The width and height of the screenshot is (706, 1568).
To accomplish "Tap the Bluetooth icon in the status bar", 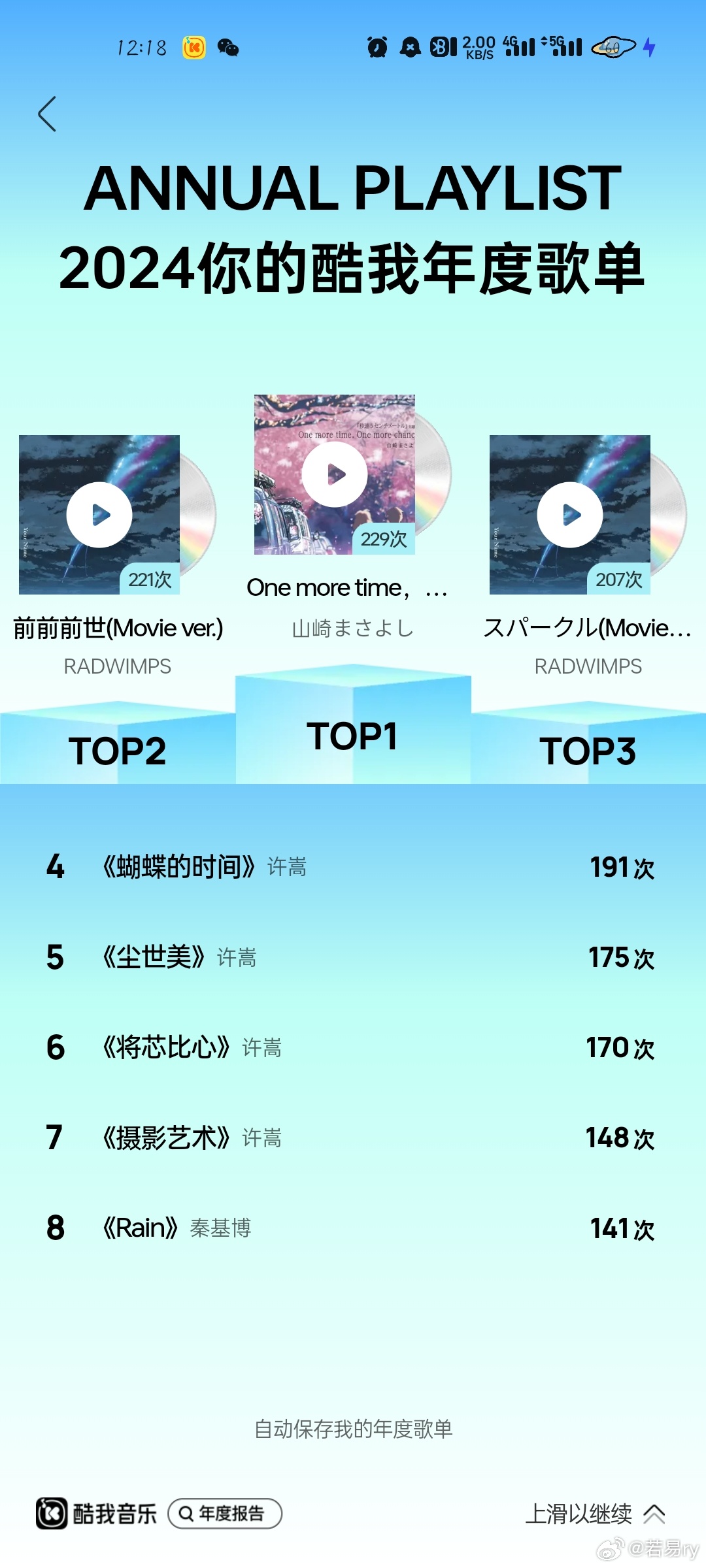I will pos(442,47).
